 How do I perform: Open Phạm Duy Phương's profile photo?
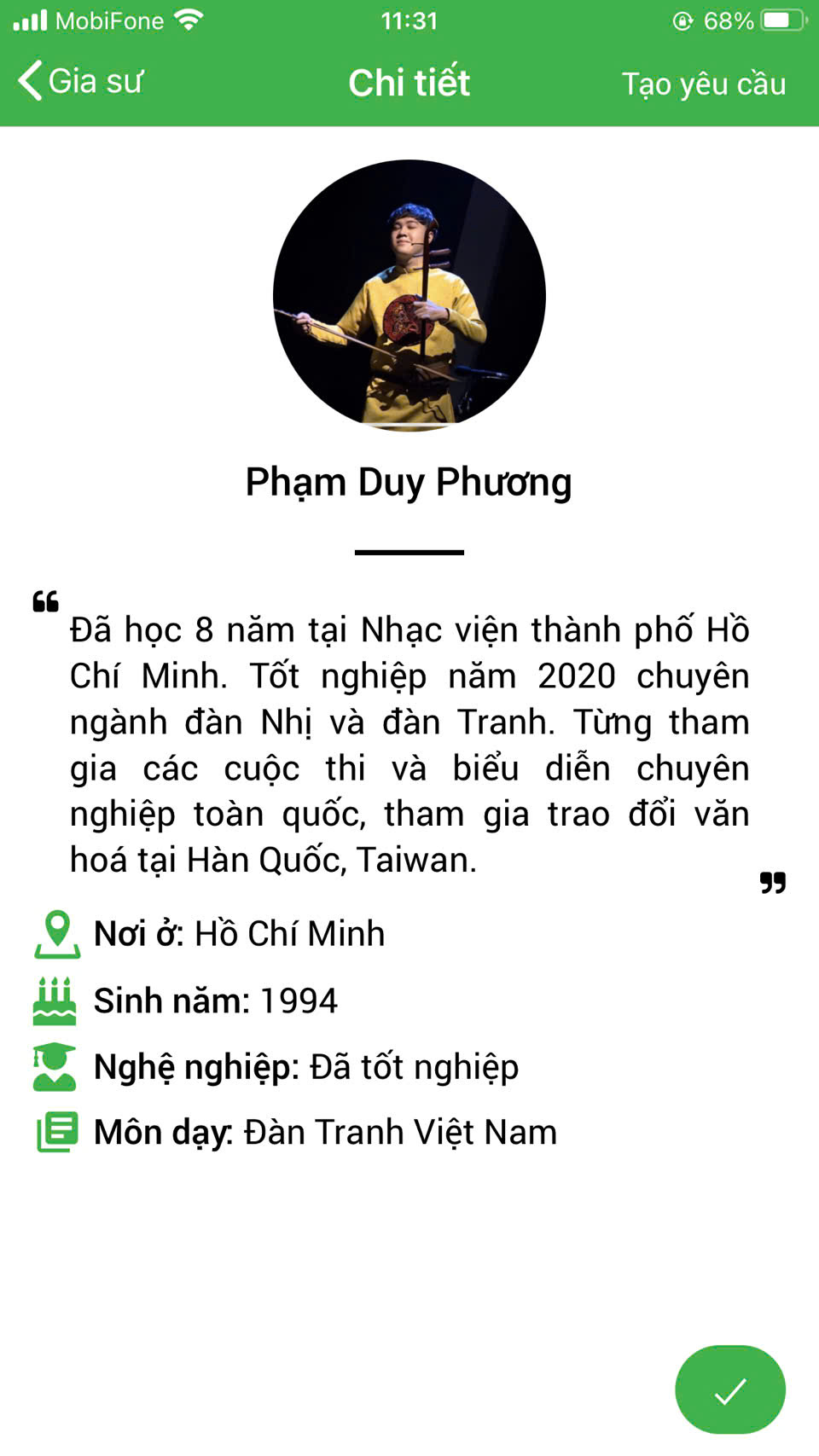pyautogui.click(x=409, y=296)
